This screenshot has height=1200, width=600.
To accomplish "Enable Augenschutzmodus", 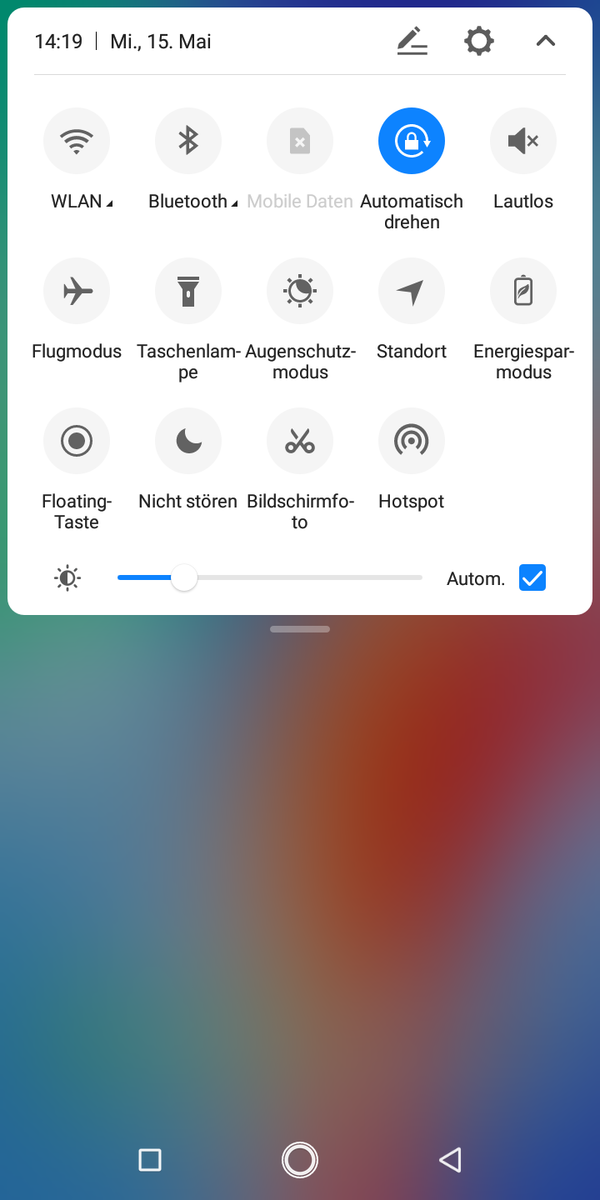I will pos(300,291).
